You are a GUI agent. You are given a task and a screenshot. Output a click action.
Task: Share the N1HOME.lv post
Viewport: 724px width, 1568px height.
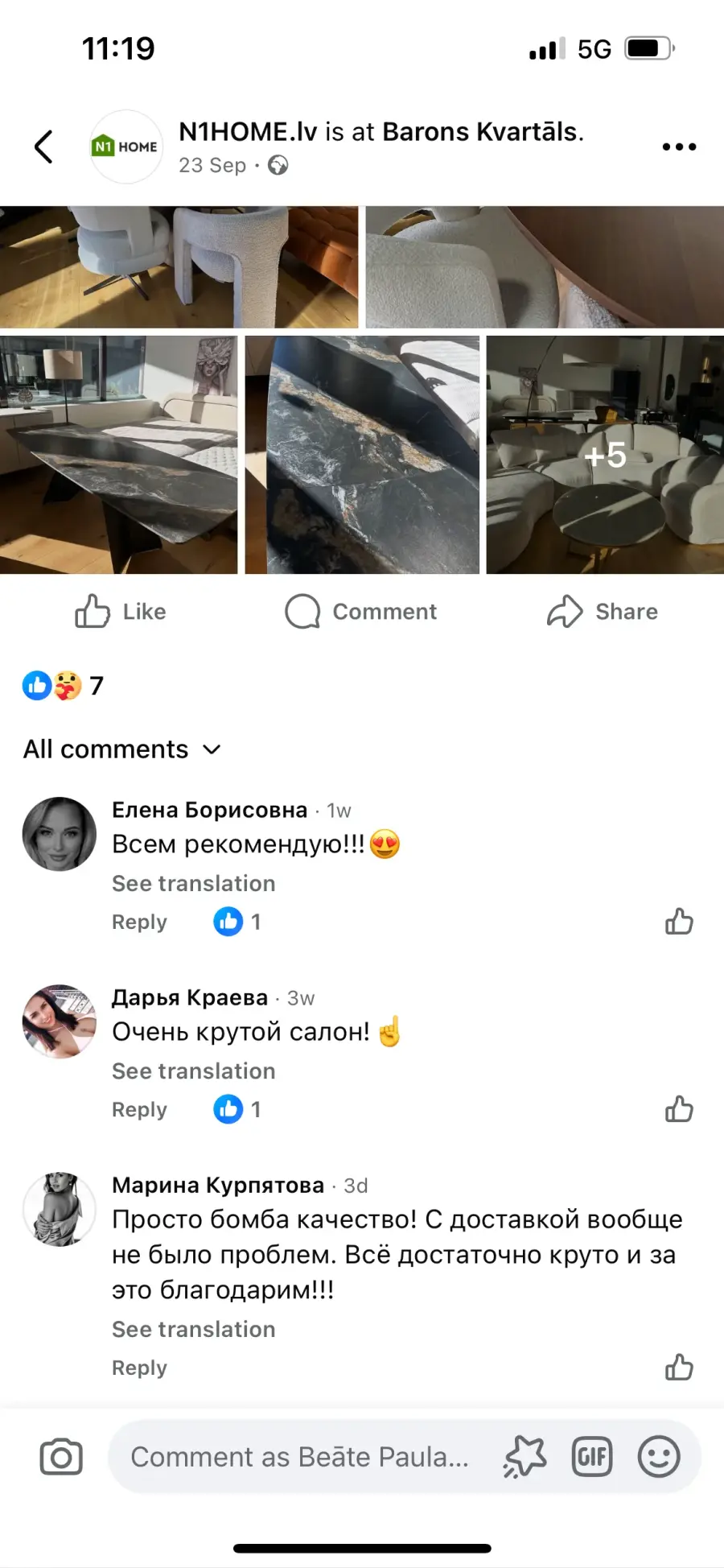(x=603, y=612)
